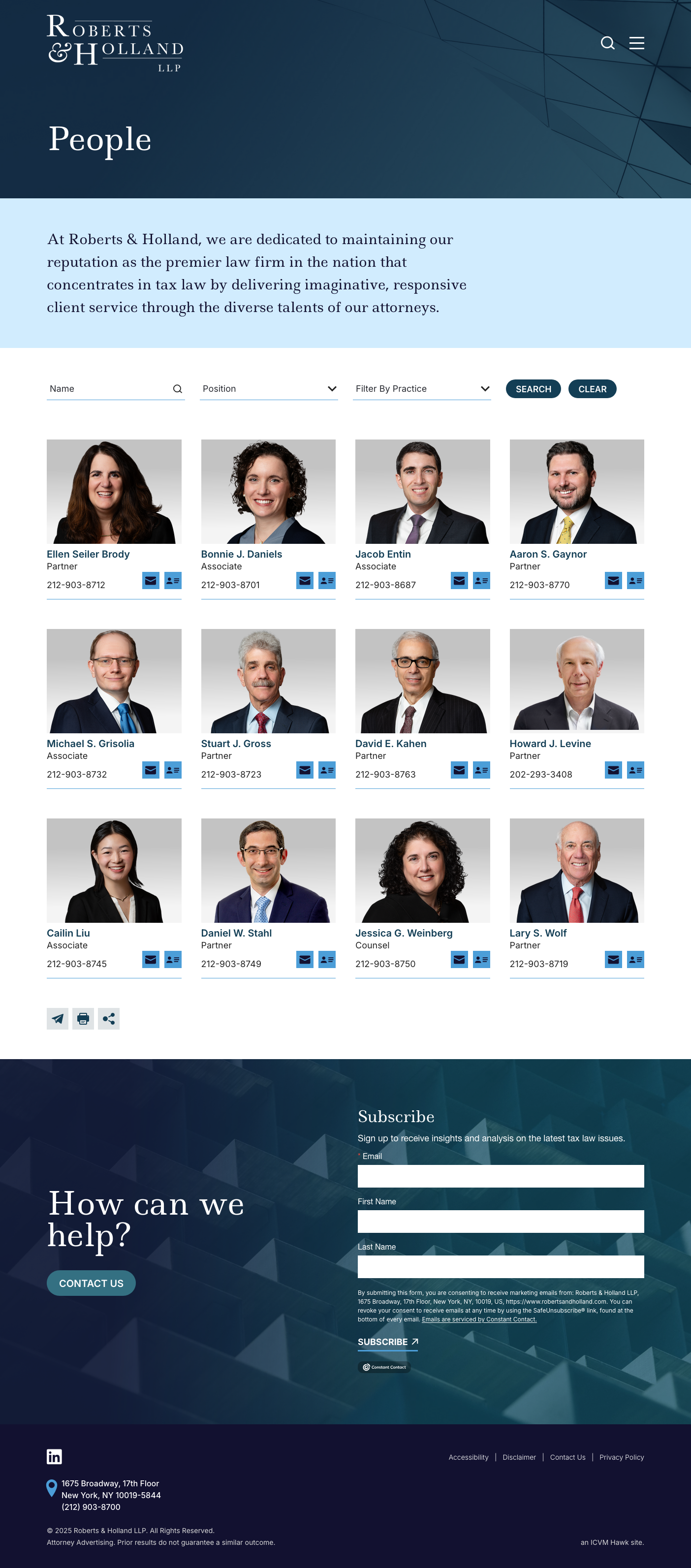This screenshot has width=691, height=1568.
Task: Print this page
Action: pyautogui.click(x=83, y=1018)
